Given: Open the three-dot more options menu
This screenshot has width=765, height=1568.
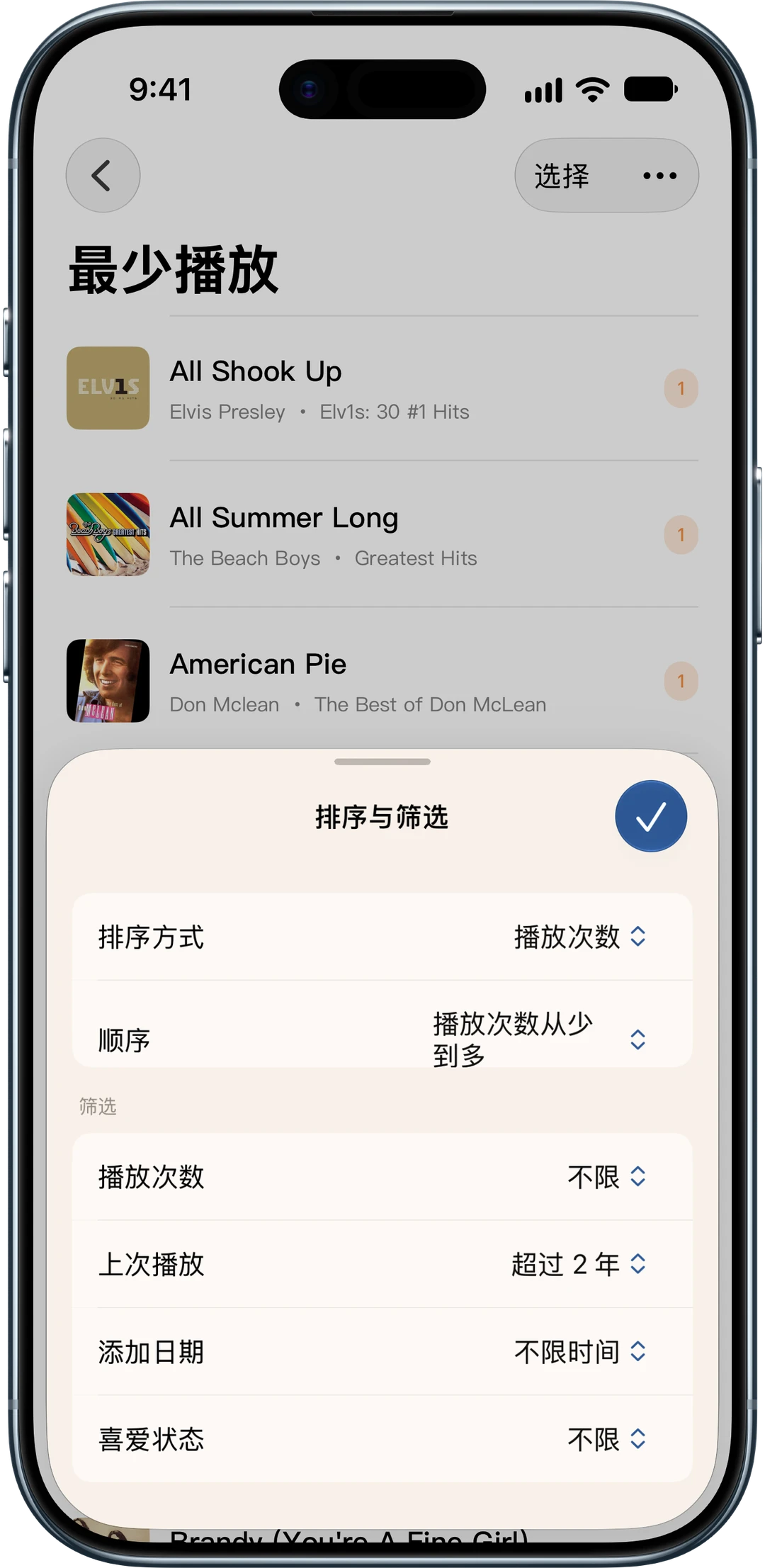Looking at the screenshot, I should click(x=659, y=176).
